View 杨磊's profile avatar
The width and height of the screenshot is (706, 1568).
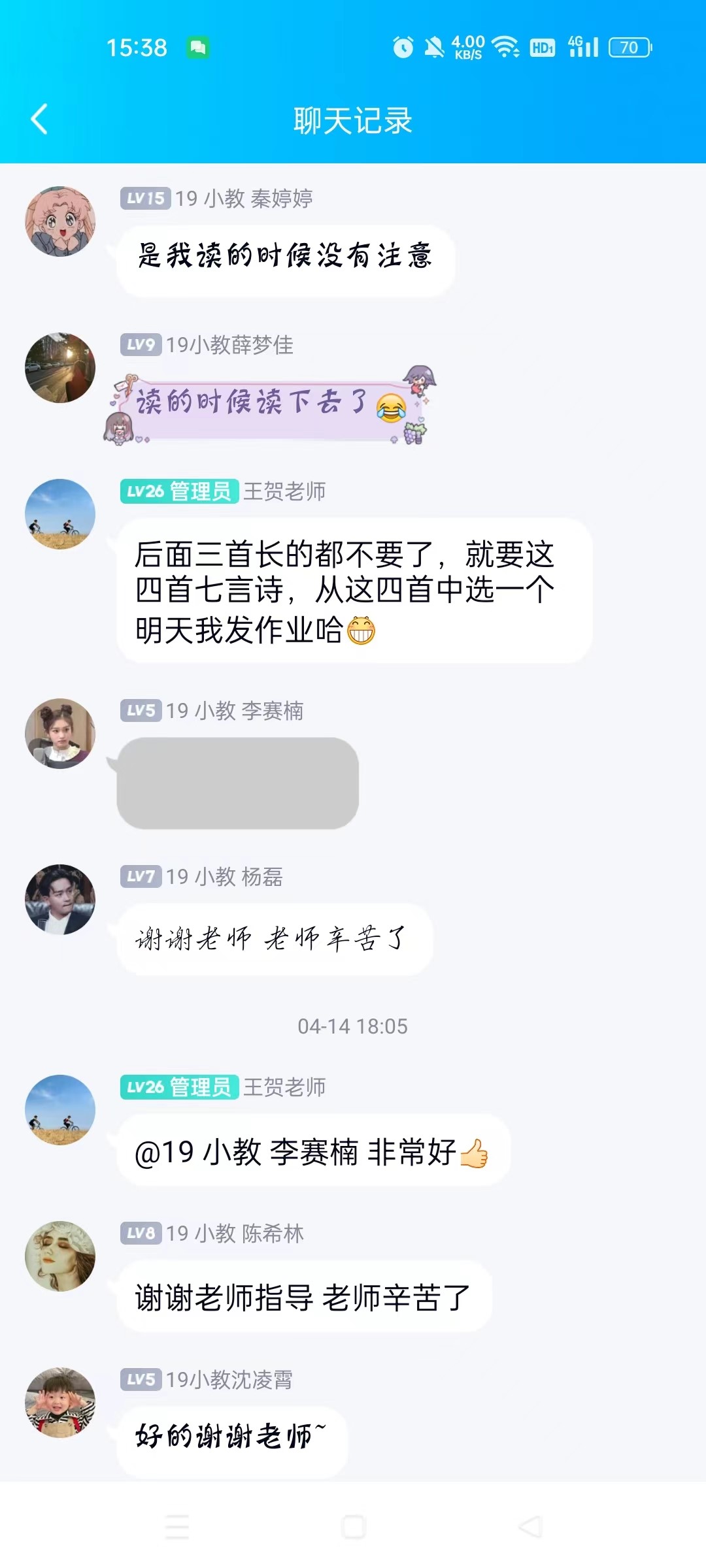pos(60,900)
